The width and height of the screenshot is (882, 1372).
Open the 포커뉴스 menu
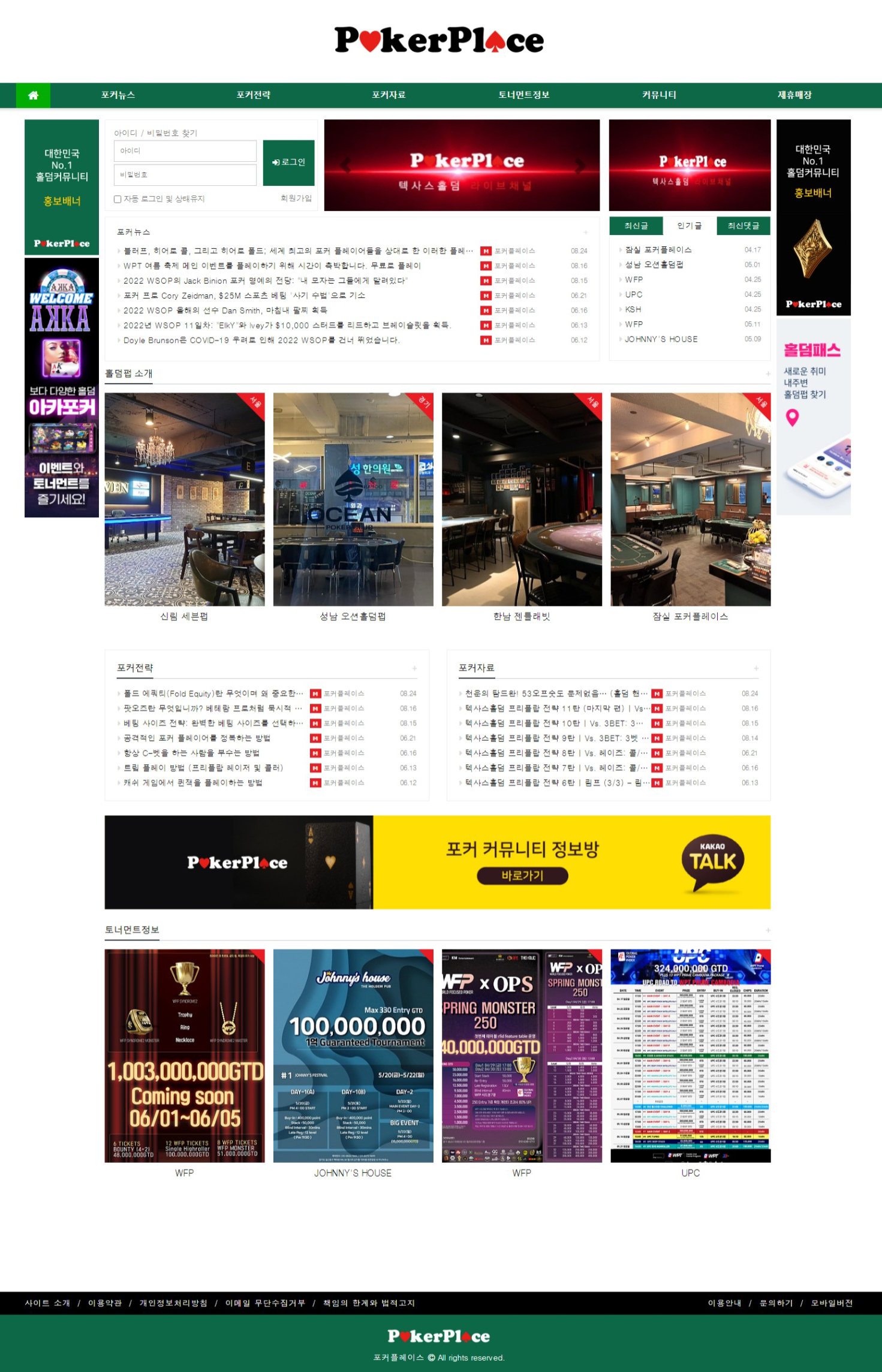click(x=118, y=95)
